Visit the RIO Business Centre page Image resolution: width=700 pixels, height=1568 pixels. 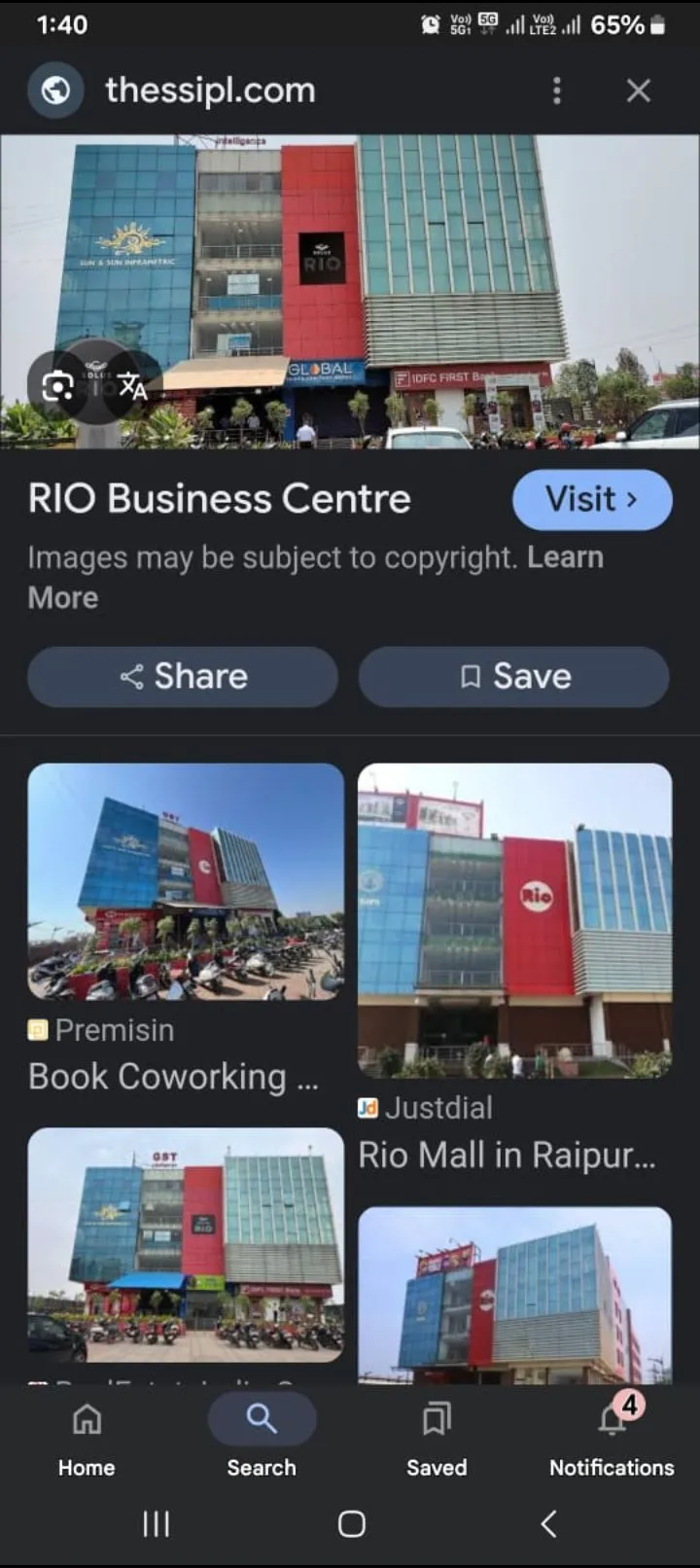591,500
